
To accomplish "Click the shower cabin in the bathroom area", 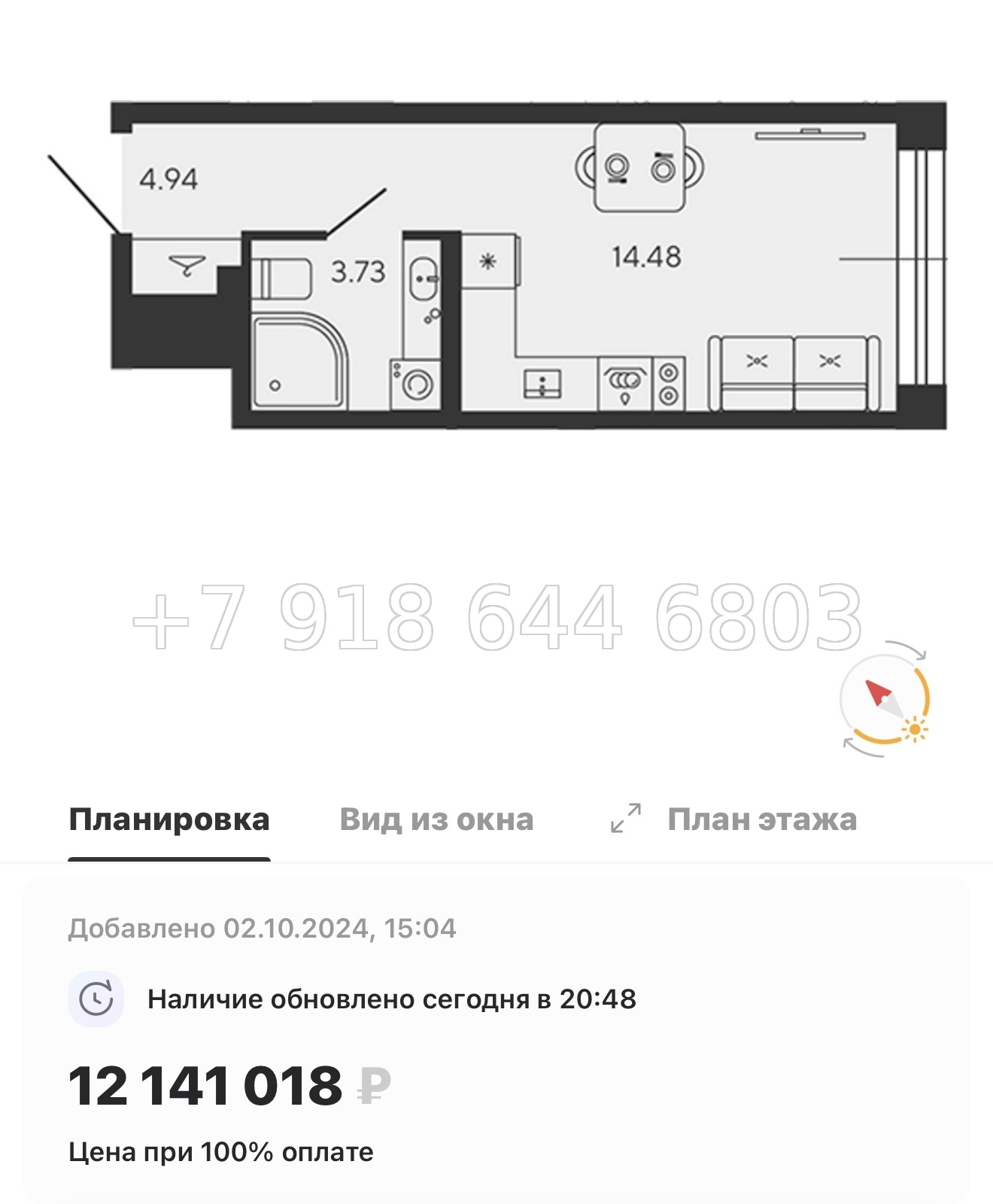I will coord(297,361).
